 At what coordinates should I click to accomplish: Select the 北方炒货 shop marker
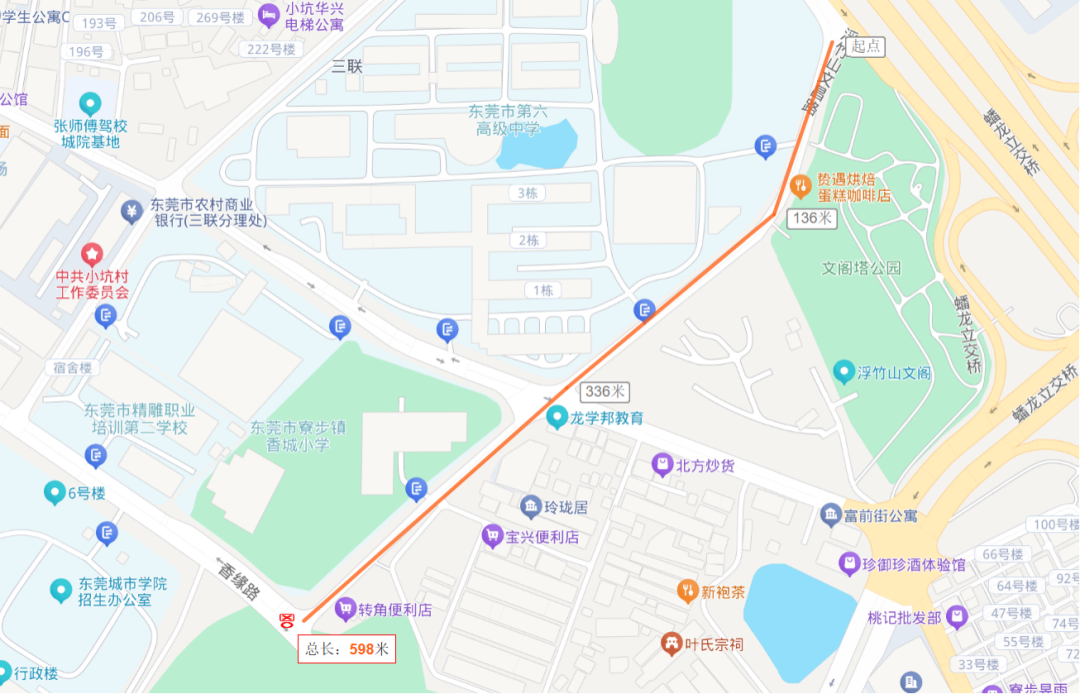coord(661,464)
